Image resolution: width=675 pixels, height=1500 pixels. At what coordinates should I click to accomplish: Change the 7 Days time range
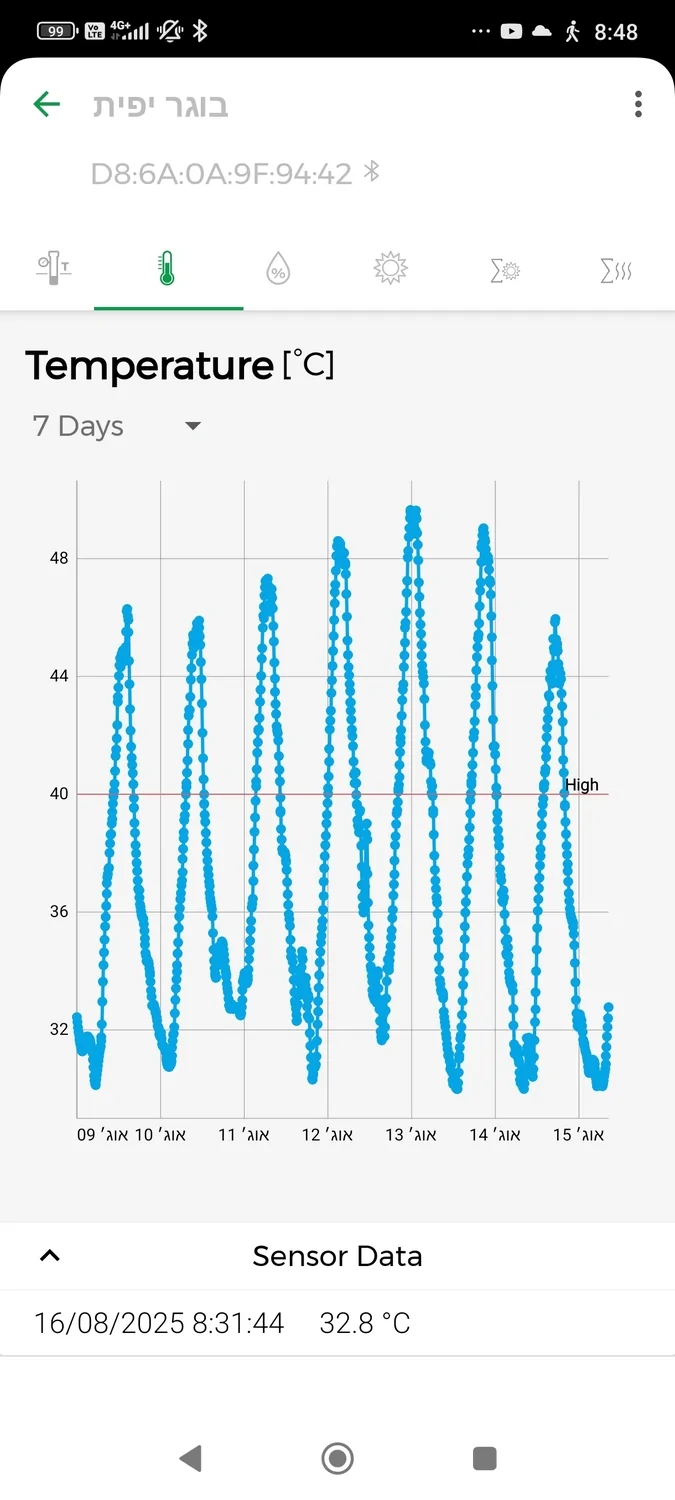click(x=117, y=426)
